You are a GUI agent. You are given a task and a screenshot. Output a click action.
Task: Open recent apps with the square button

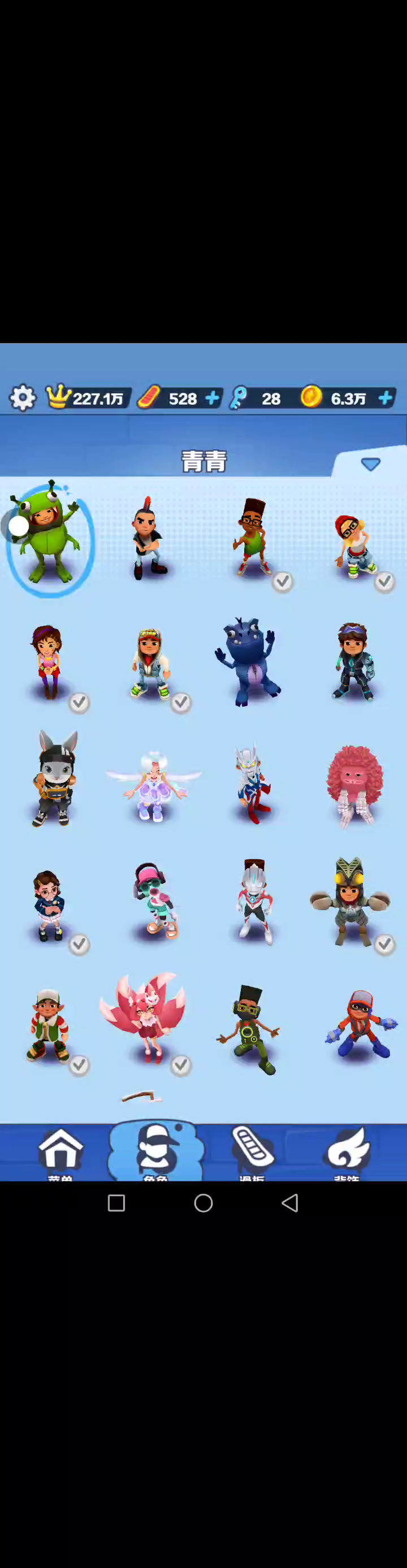116,1203
